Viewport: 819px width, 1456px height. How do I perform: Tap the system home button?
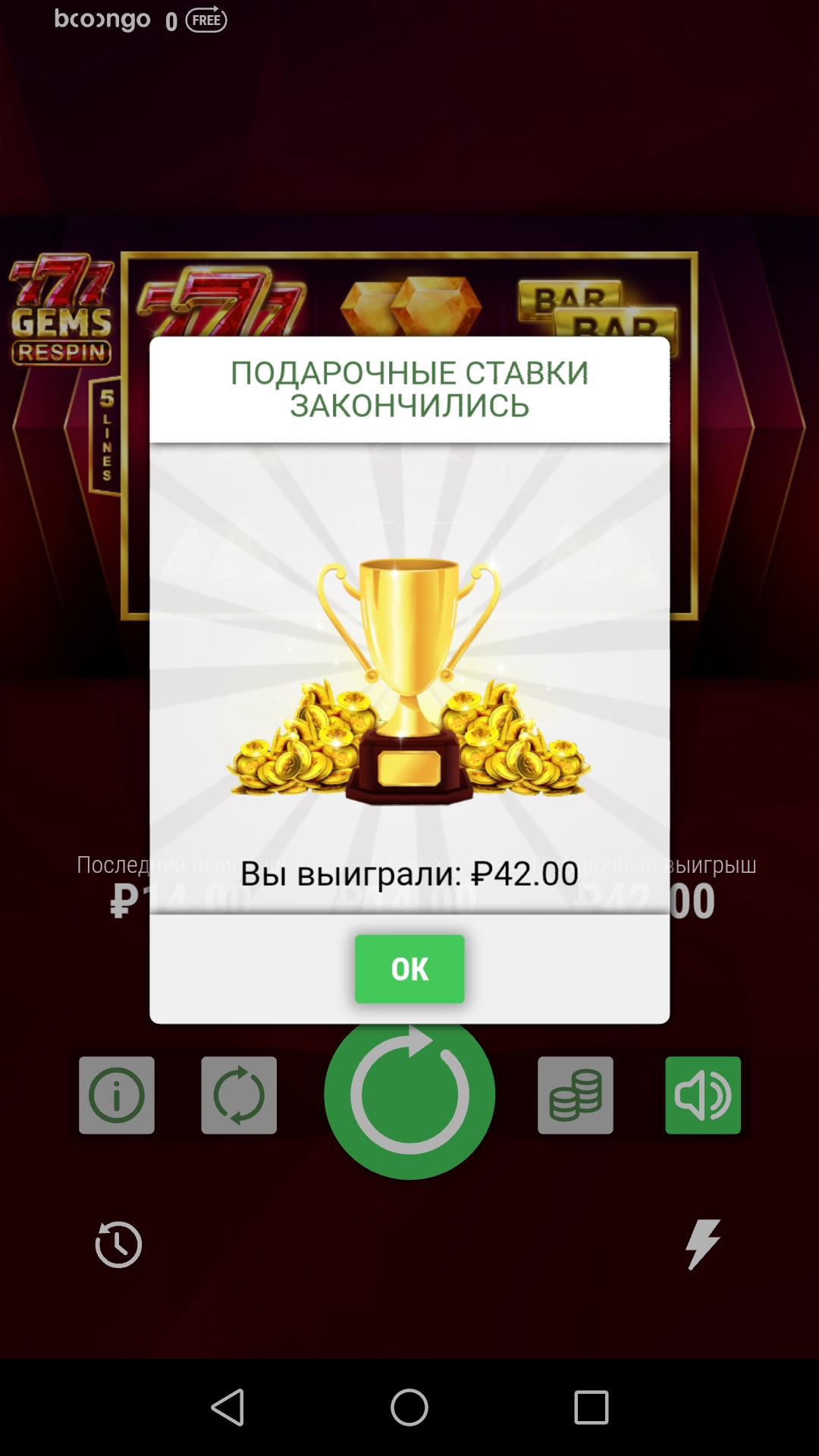(409, 1408)
